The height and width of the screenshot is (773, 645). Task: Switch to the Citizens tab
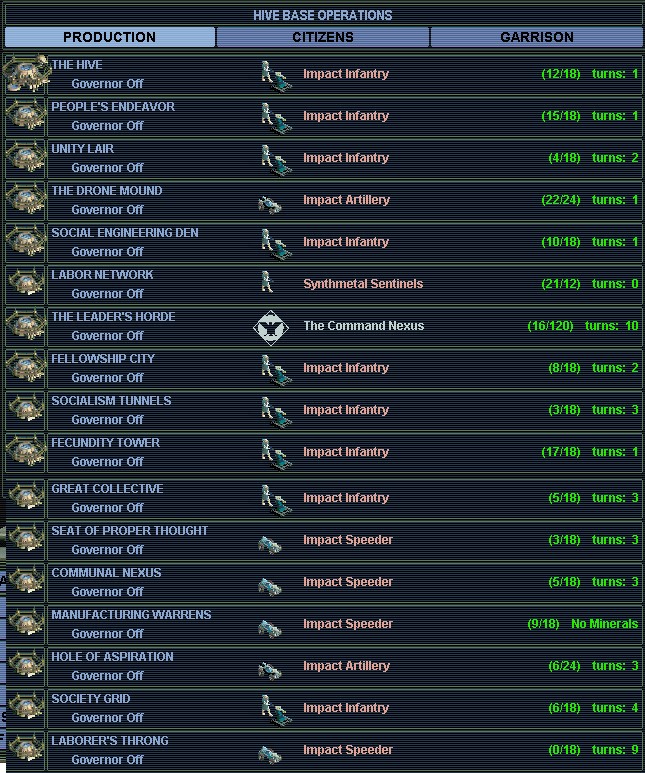click(x=322, y=37)
